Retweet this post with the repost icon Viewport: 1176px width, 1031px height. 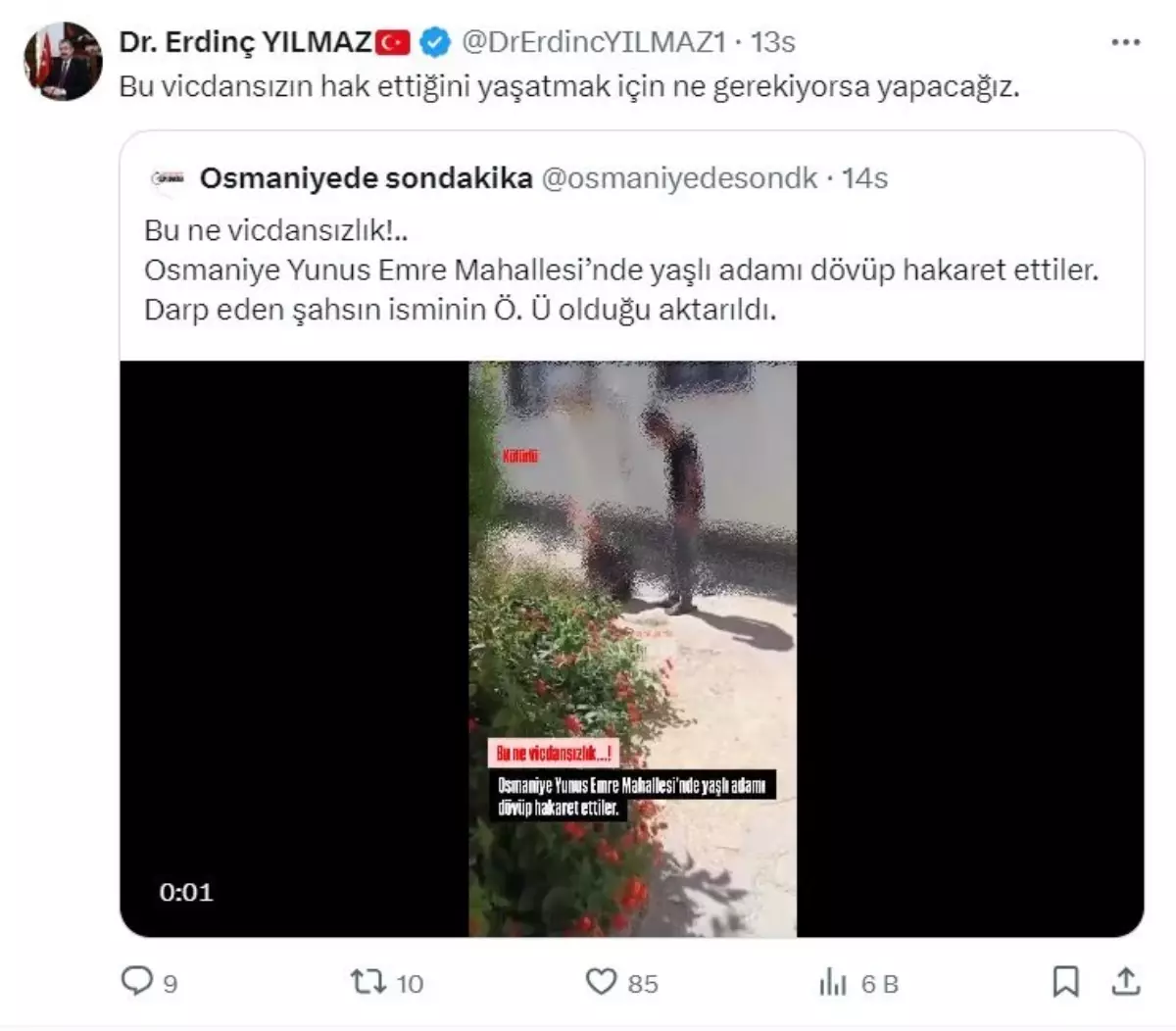(x=368, y=981)
